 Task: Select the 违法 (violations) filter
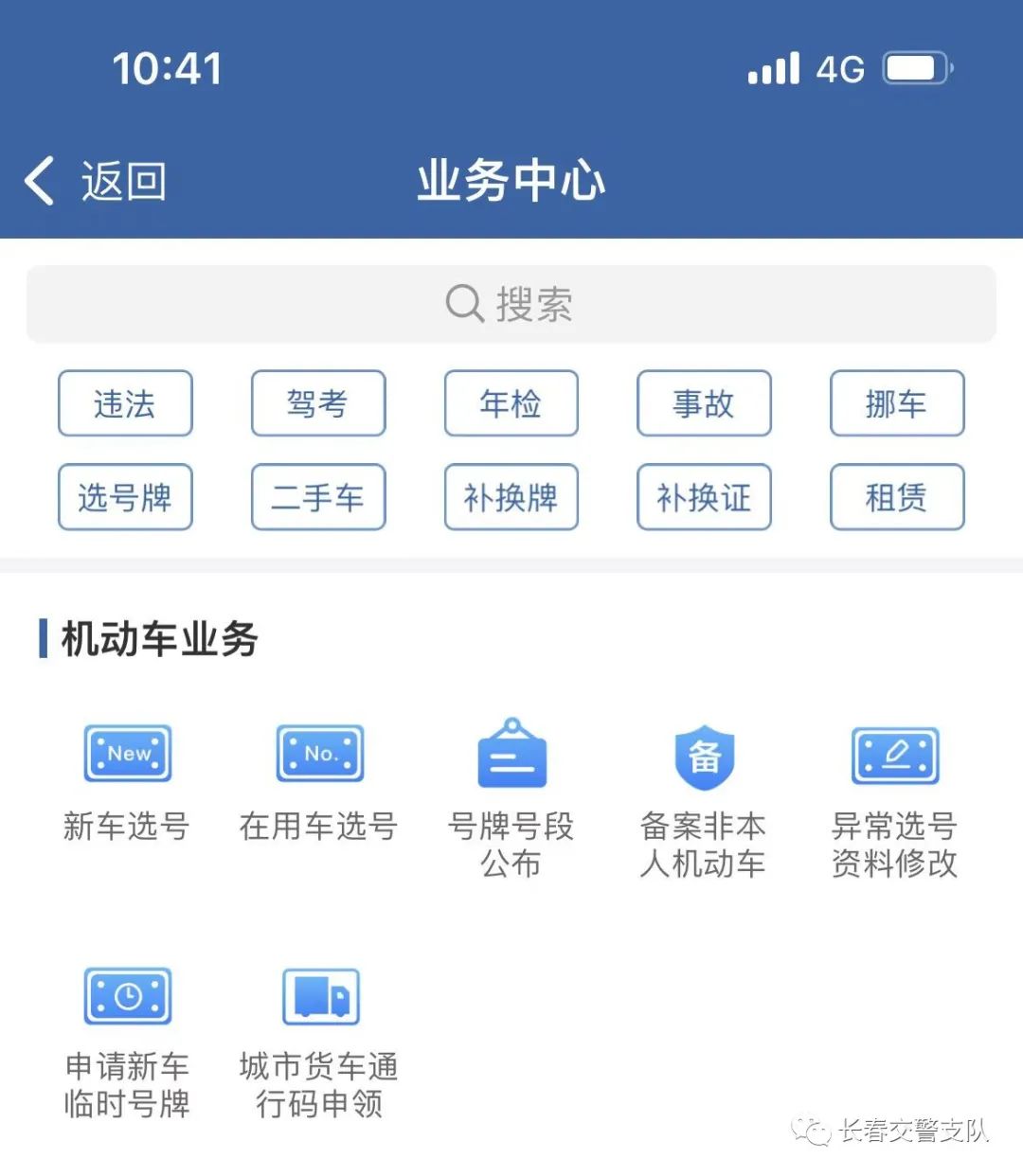pyautogui.click(x=125, y=404)
